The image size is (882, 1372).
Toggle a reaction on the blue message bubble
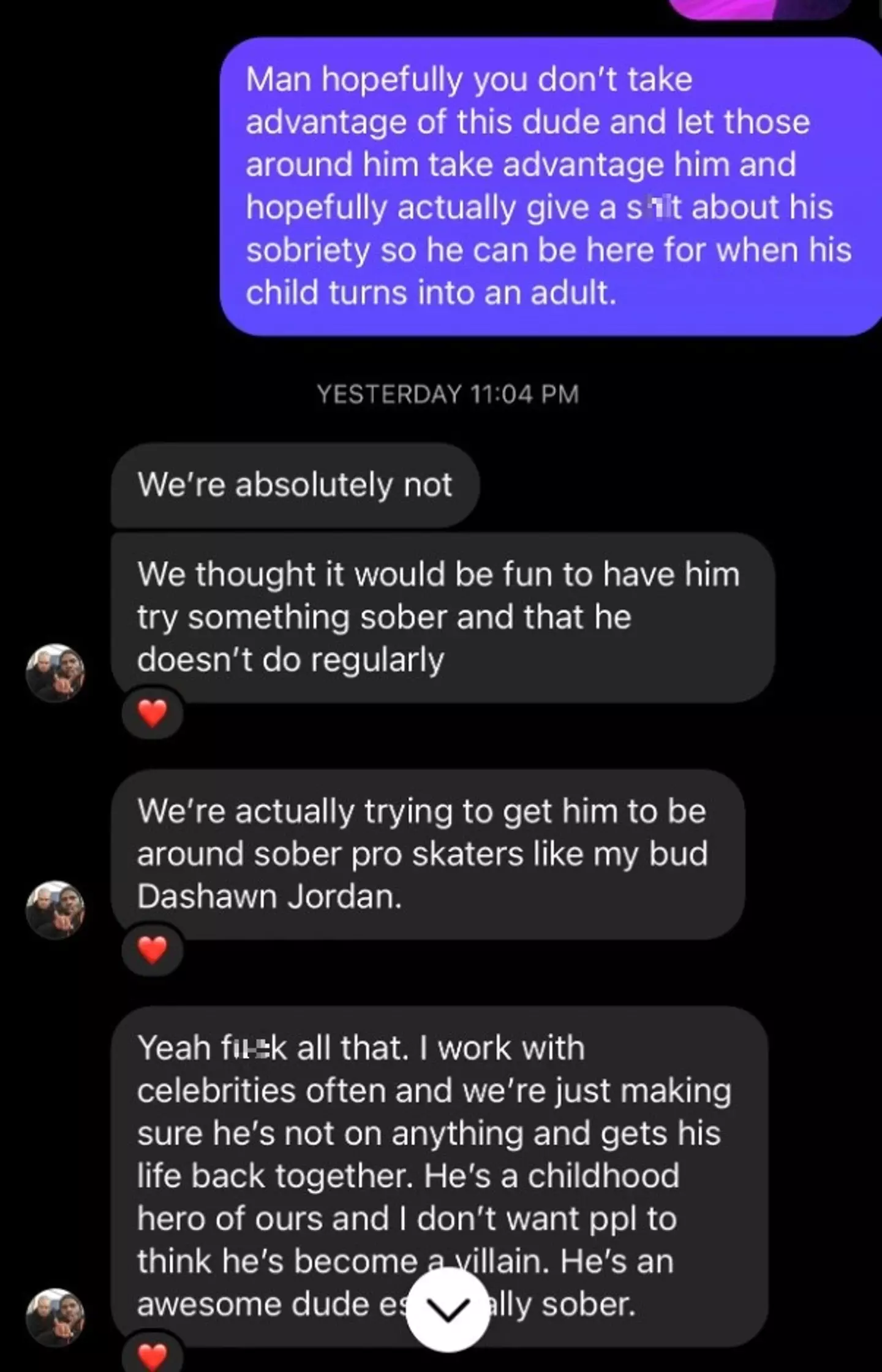point(551,184)
